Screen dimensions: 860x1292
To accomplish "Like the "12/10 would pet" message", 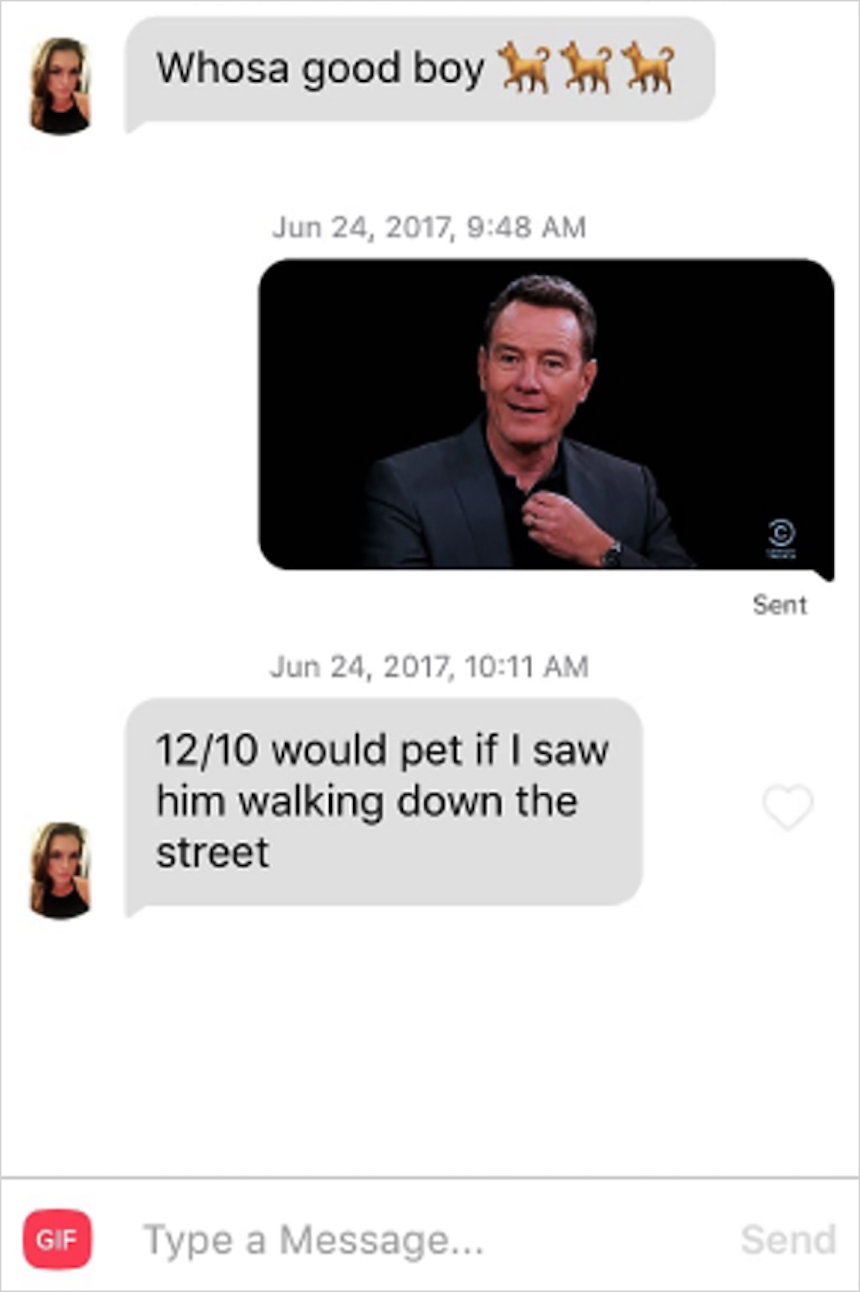I will 788,807.
